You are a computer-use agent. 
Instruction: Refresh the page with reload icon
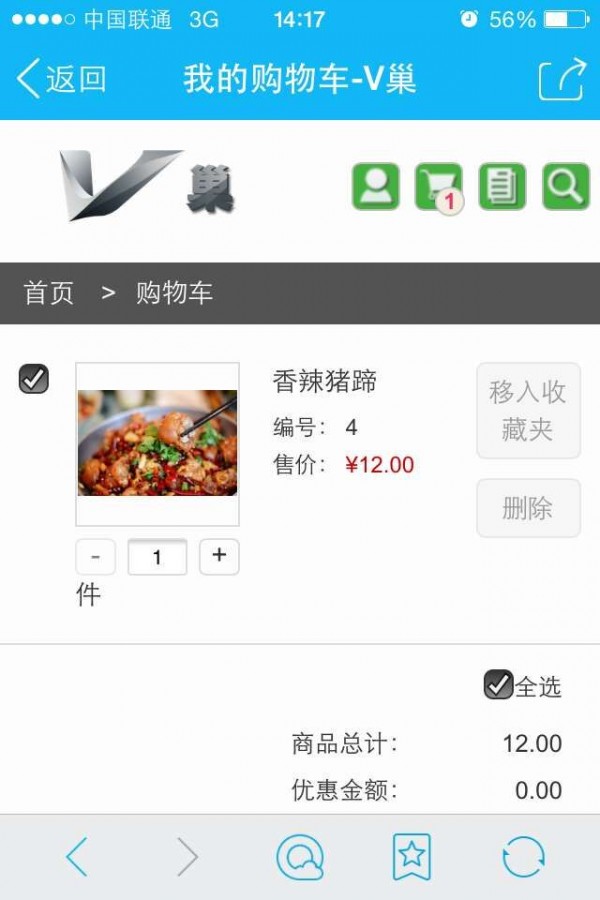tap(523, 857)
